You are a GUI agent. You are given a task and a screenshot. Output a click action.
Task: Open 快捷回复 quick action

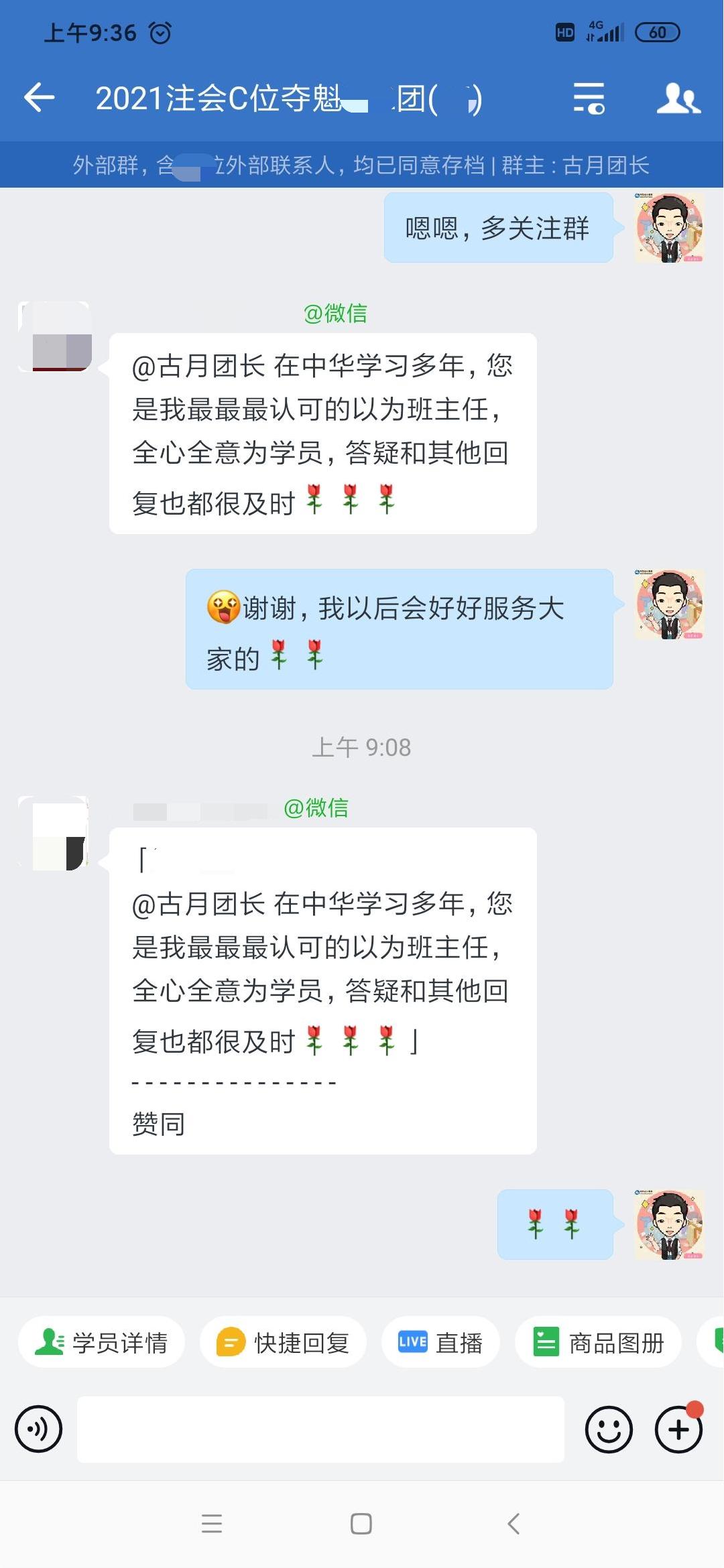[283, 1342]
